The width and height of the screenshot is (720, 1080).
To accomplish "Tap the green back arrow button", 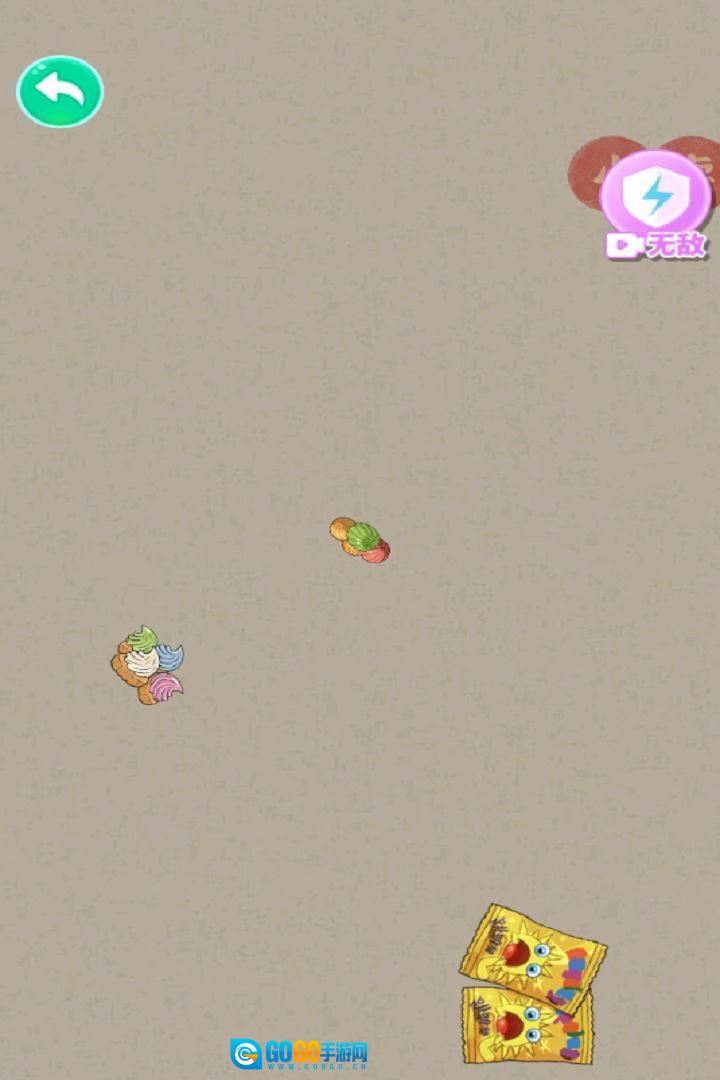I will [x=60, y=91].
